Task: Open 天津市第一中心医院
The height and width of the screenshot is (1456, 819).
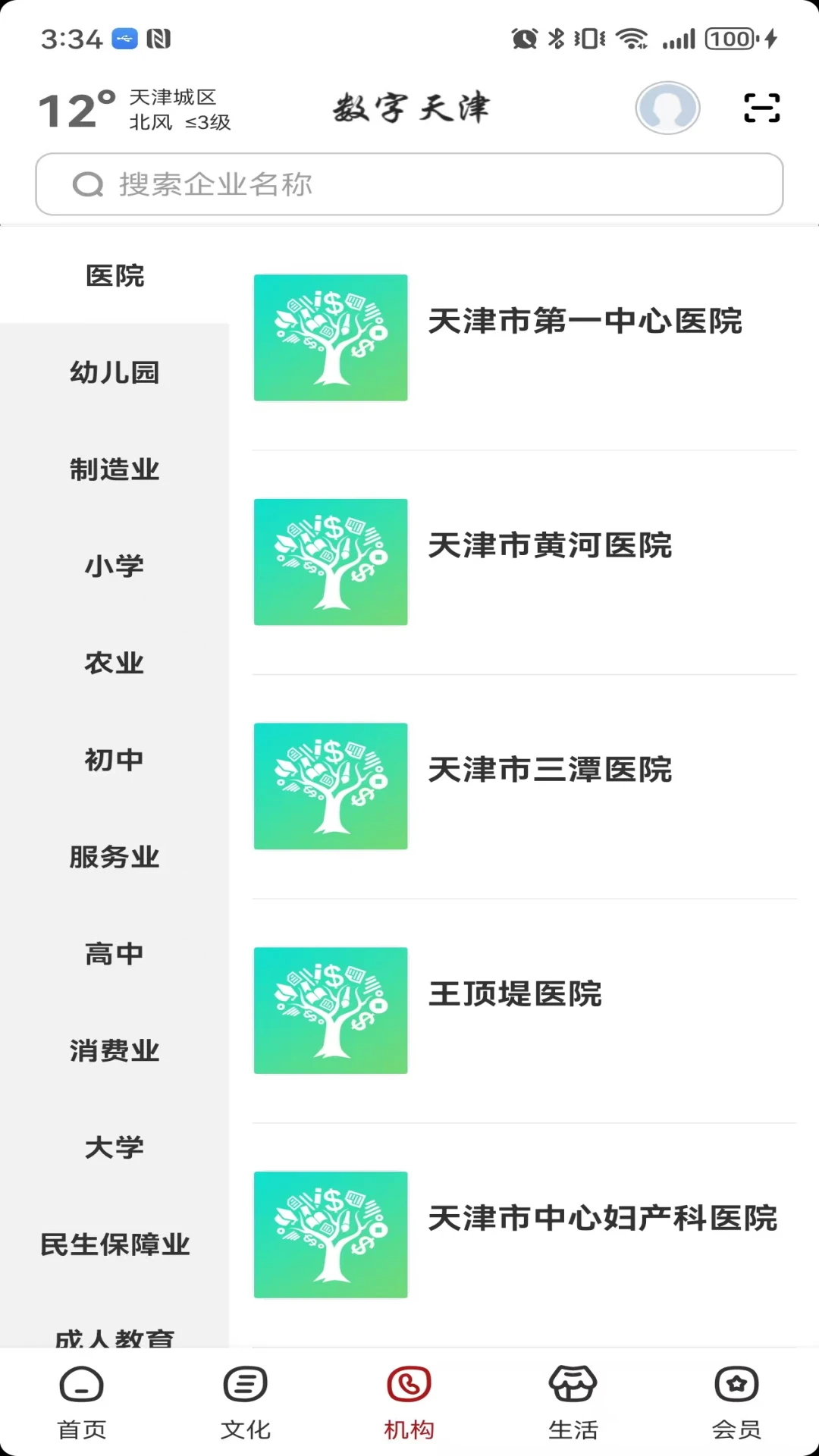Action: coord(524,338)
